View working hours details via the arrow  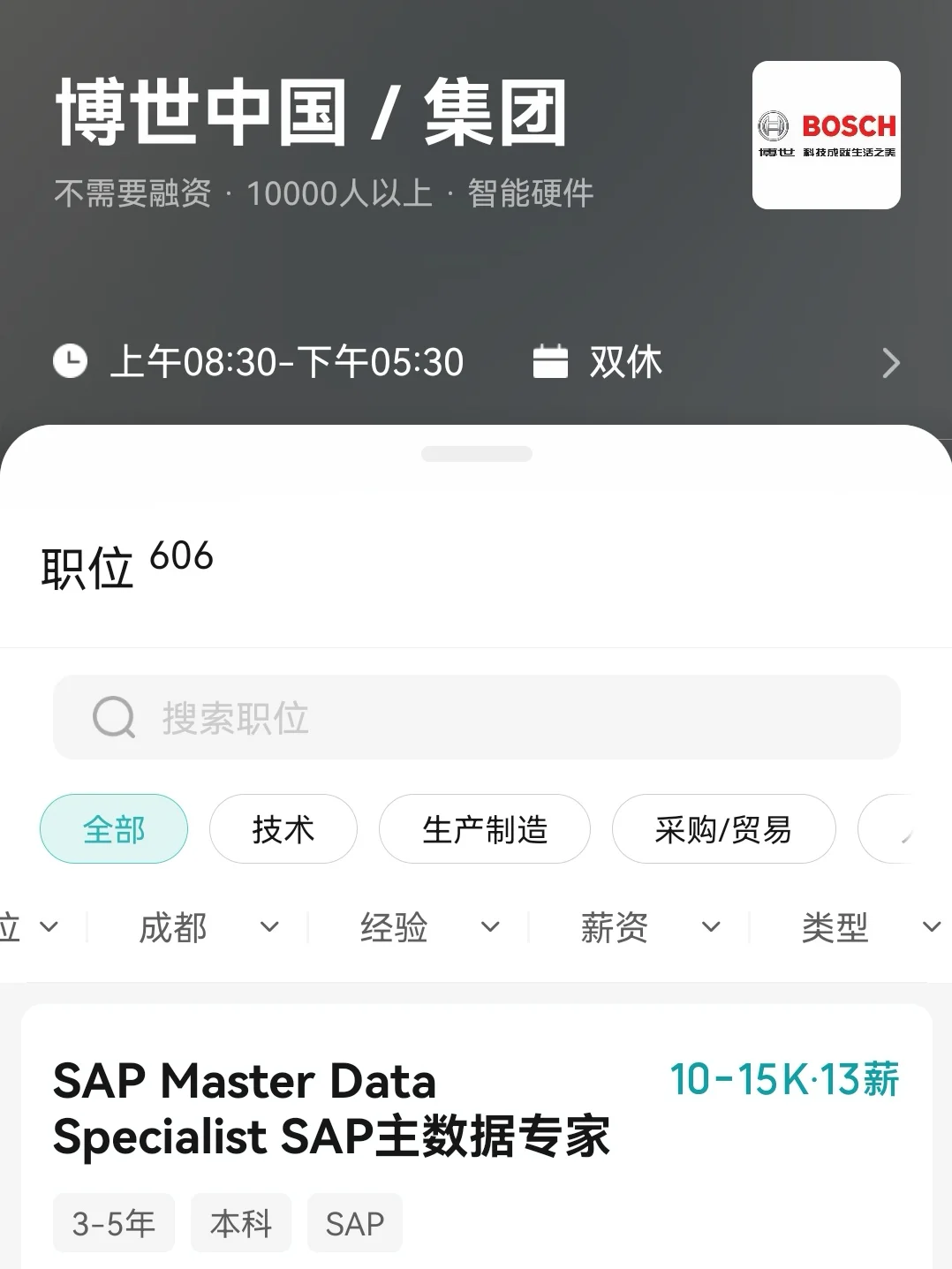(891, 362)
